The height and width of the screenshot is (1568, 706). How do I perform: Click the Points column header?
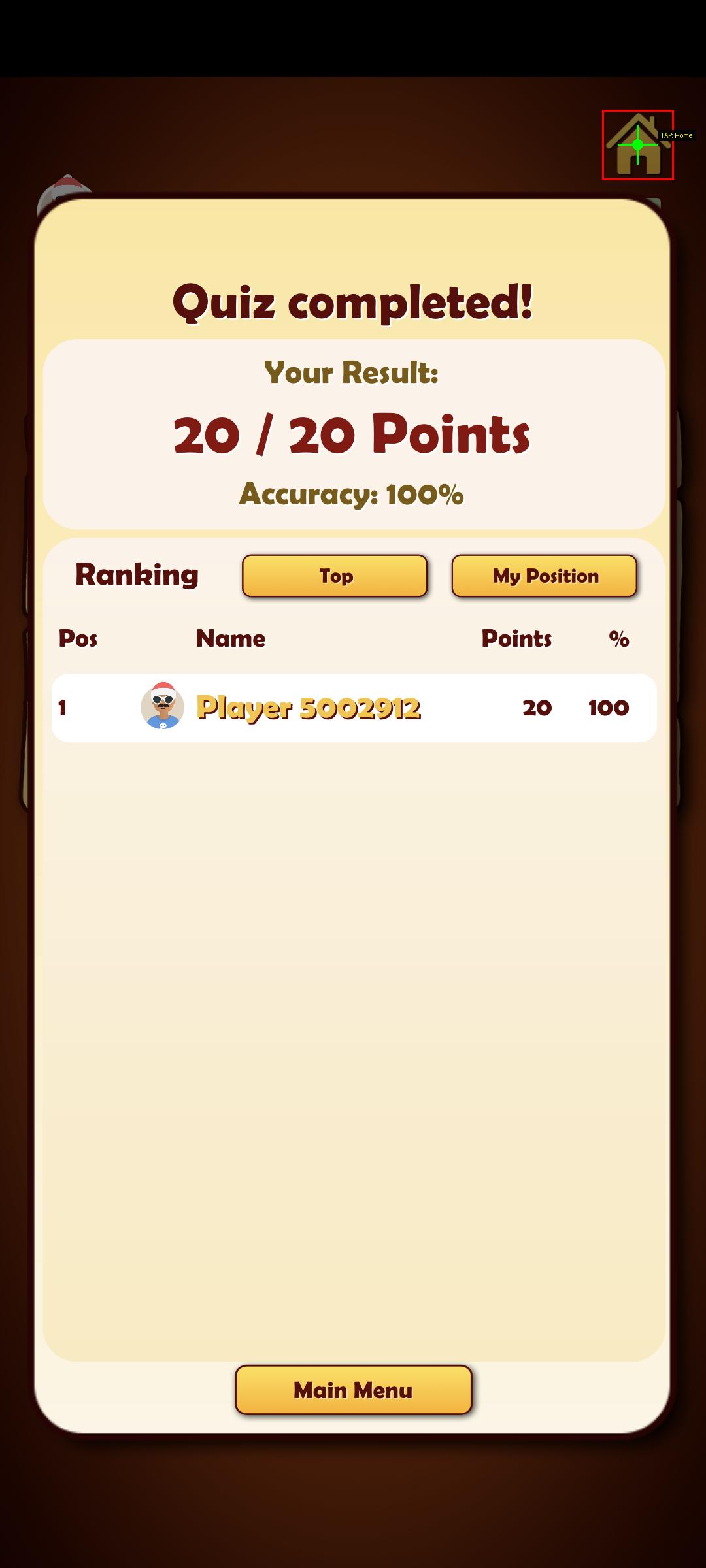[516, 639]
